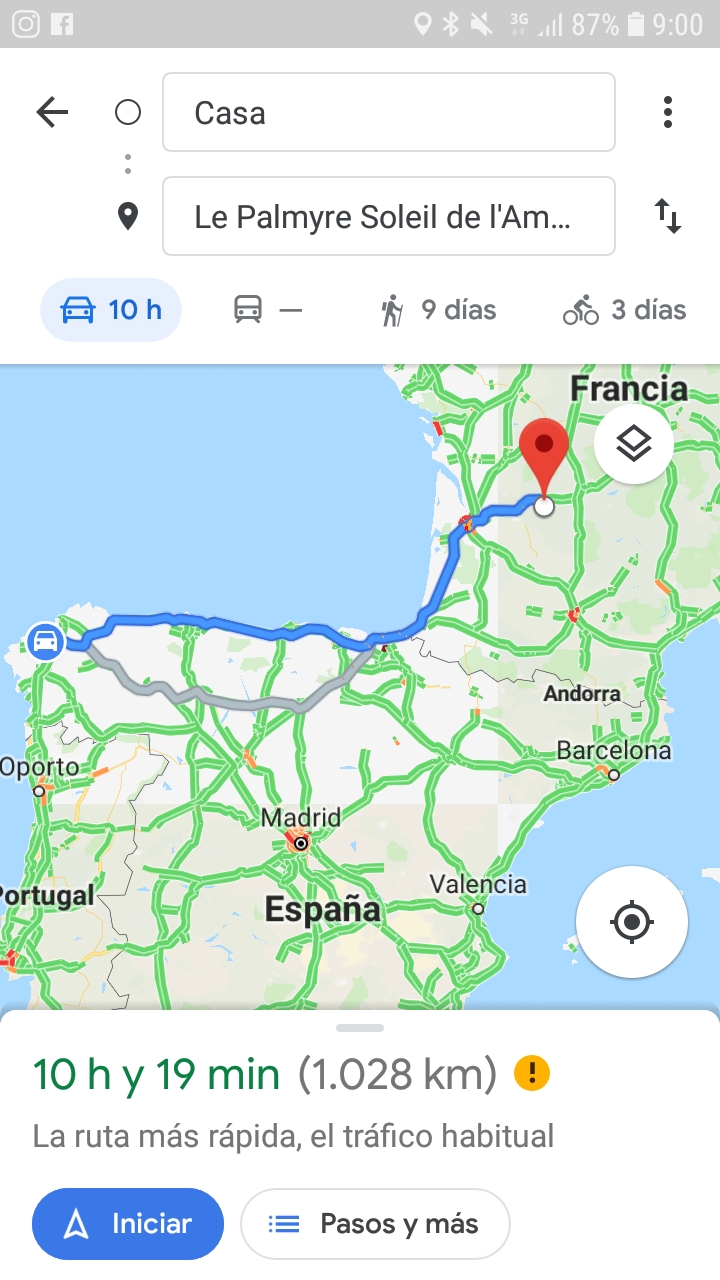Image resolution: width=720 pixels, height=1280 pixels.
Task: Swap origin and destination
Action: point(668,216)
